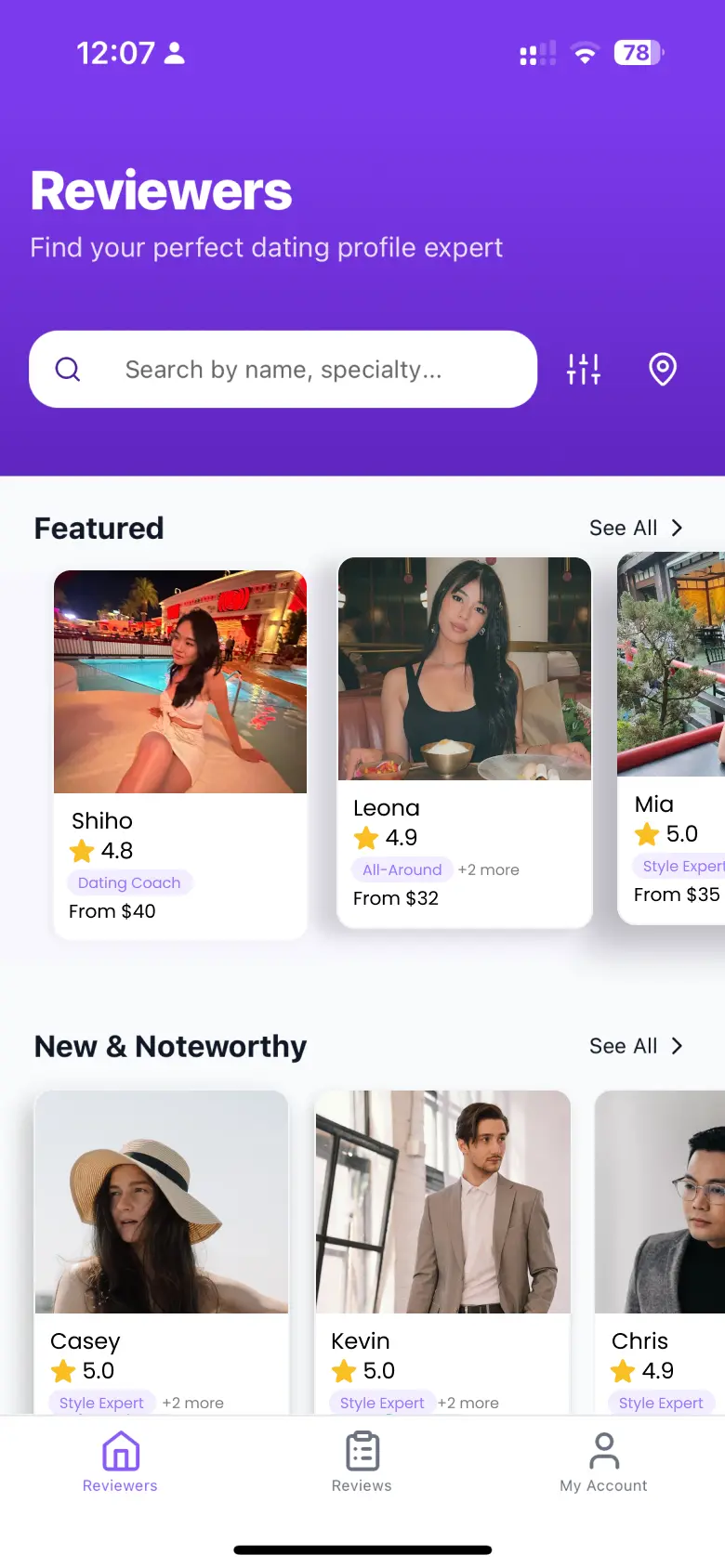Open Shiho's Dating Coach tag
The height and width of the screenshot is (1568, 725).
point(129,882)
